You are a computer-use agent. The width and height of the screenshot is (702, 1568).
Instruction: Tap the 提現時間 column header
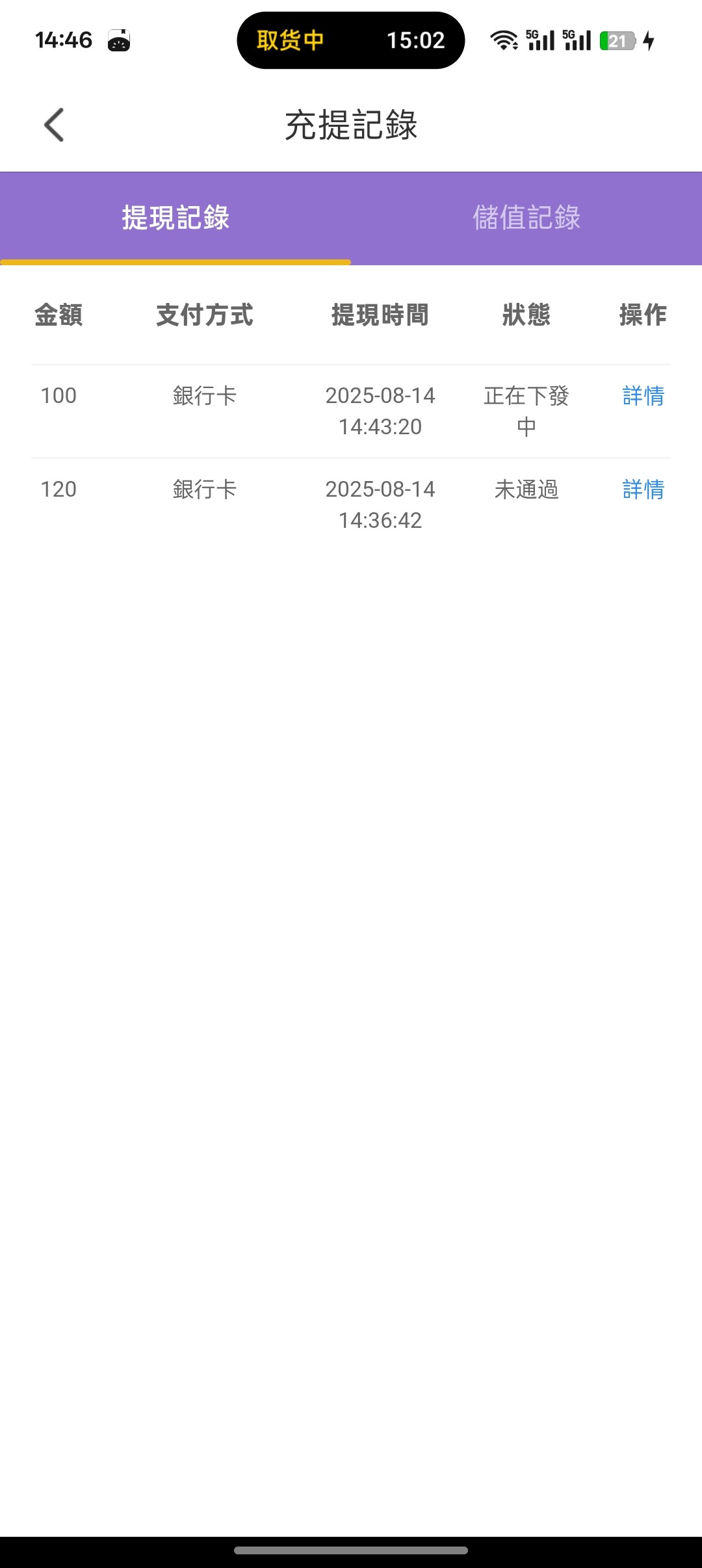point(380,316)
